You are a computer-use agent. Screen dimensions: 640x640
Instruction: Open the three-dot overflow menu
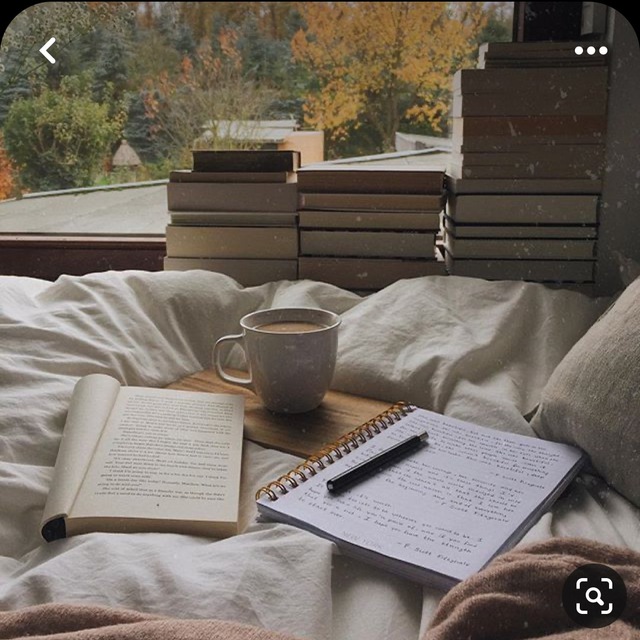tap(590, 50)
